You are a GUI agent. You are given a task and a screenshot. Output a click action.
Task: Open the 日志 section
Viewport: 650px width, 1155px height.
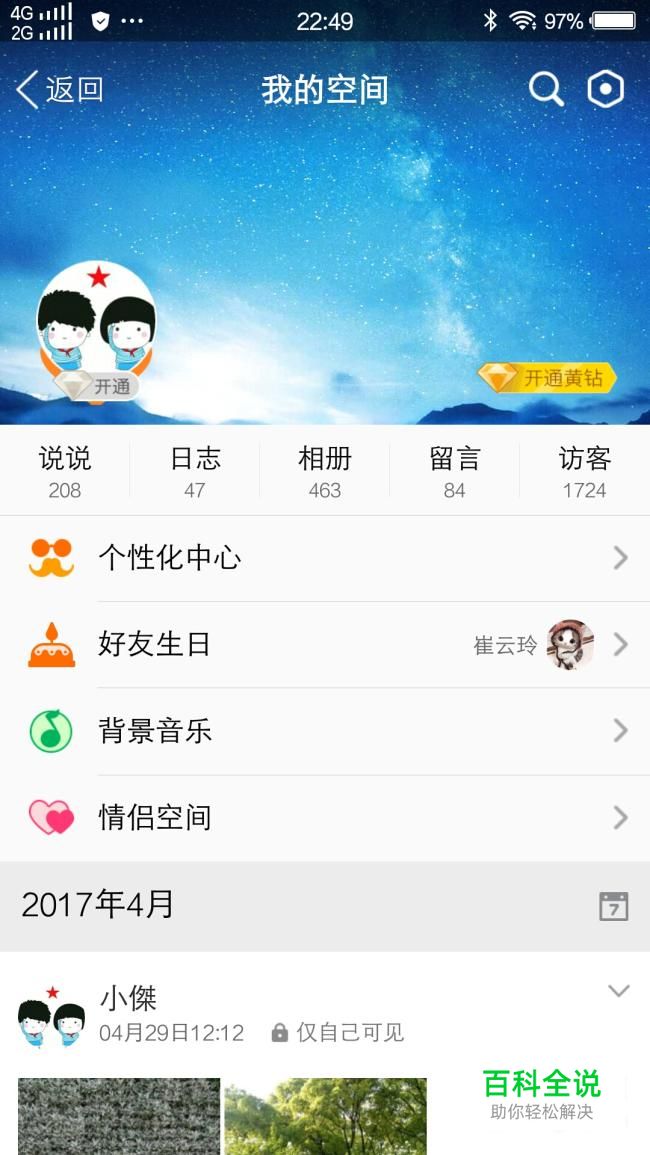click(195, 472)
